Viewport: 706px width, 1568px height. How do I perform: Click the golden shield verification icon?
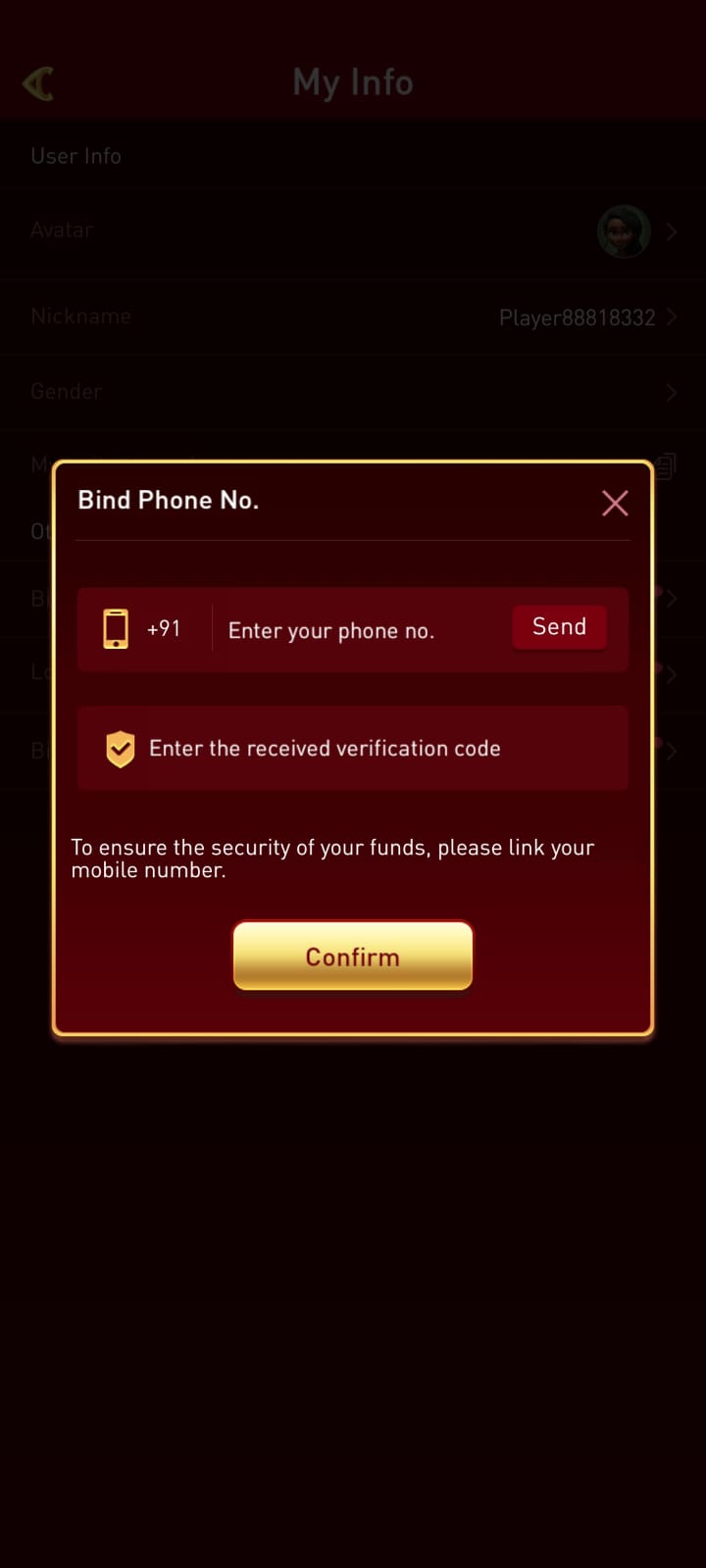pyautogui.click(x=120, y=748)
